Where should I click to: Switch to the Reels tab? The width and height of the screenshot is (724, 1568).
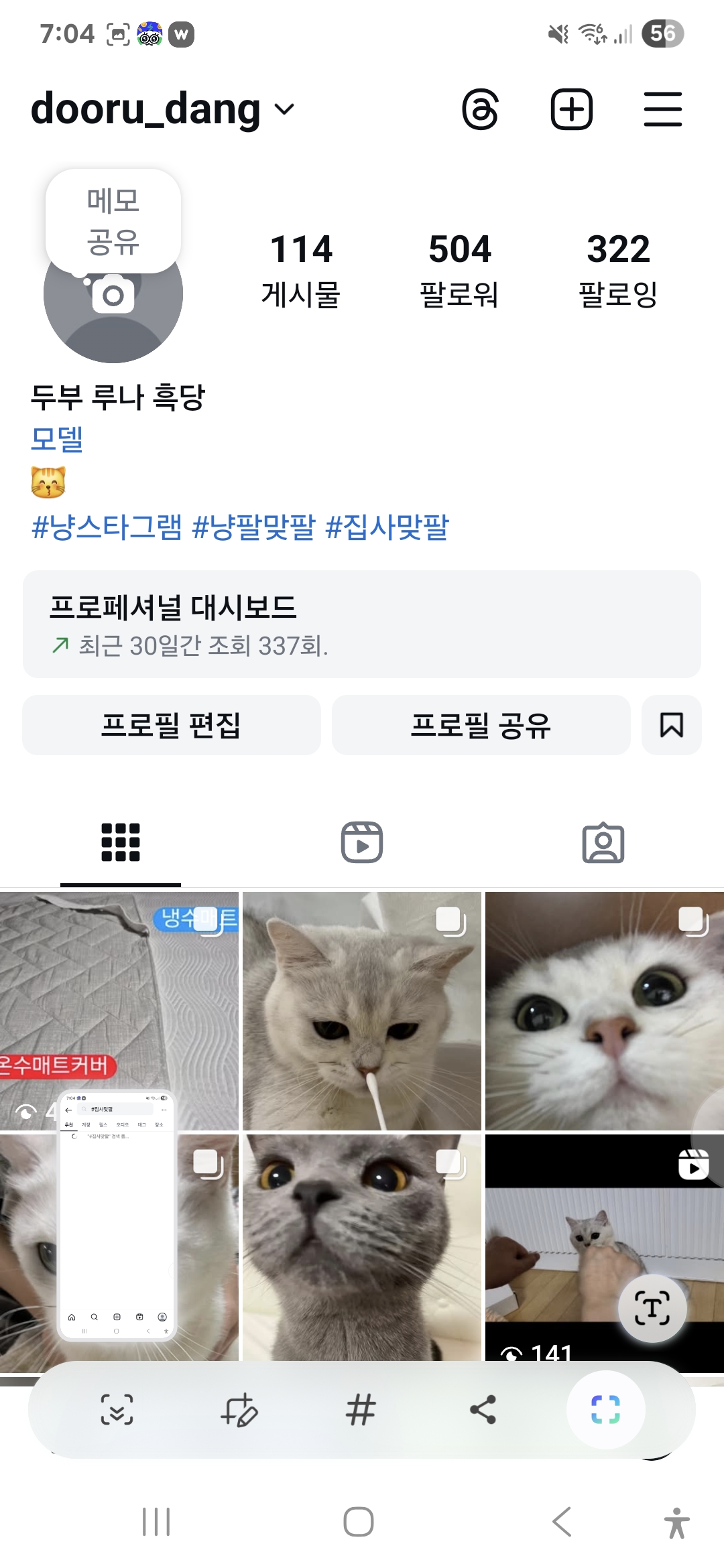[361, 842]
